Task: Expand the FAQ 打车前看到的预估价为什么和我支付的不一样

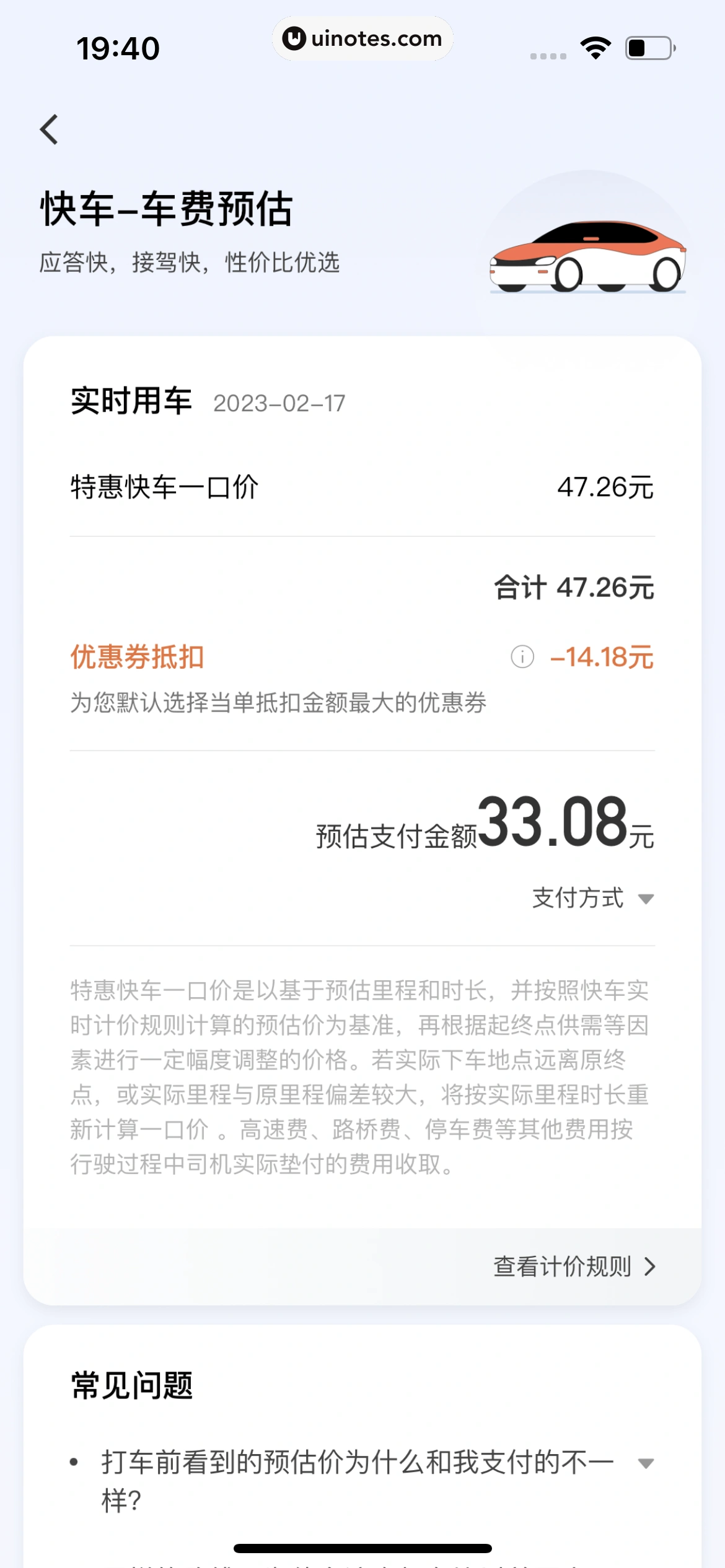Action: click(x=646, y=1463)
